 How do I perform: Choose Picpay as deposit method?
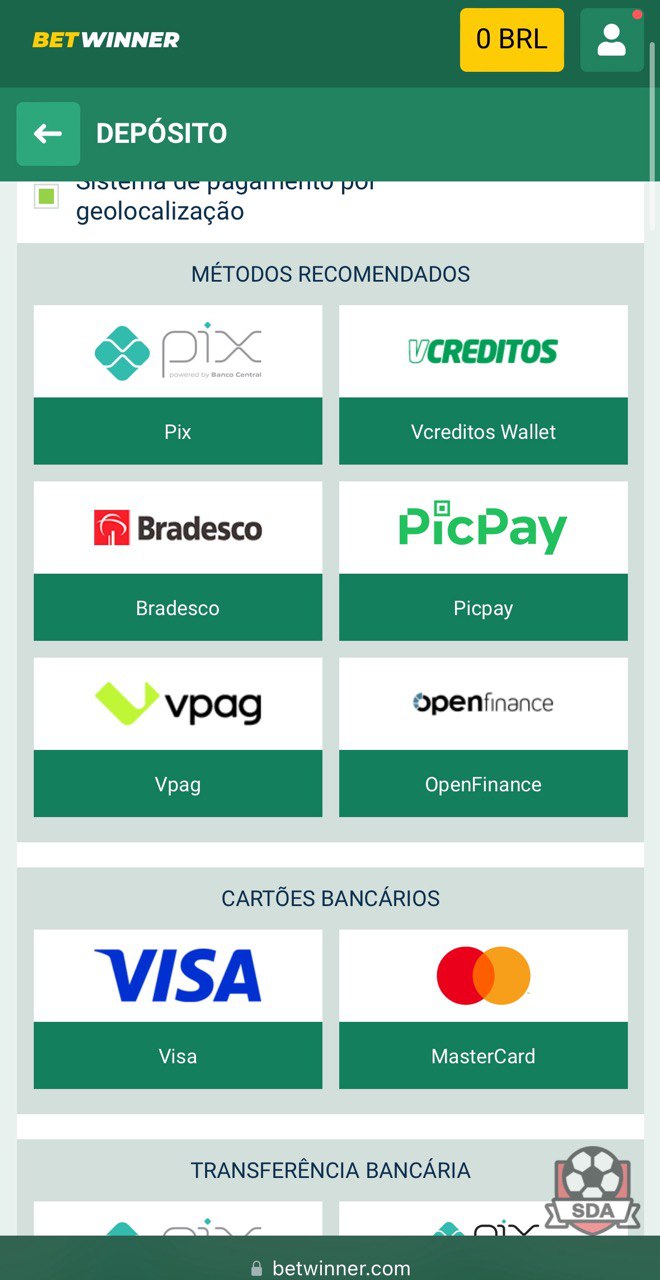tap(483, 561)
